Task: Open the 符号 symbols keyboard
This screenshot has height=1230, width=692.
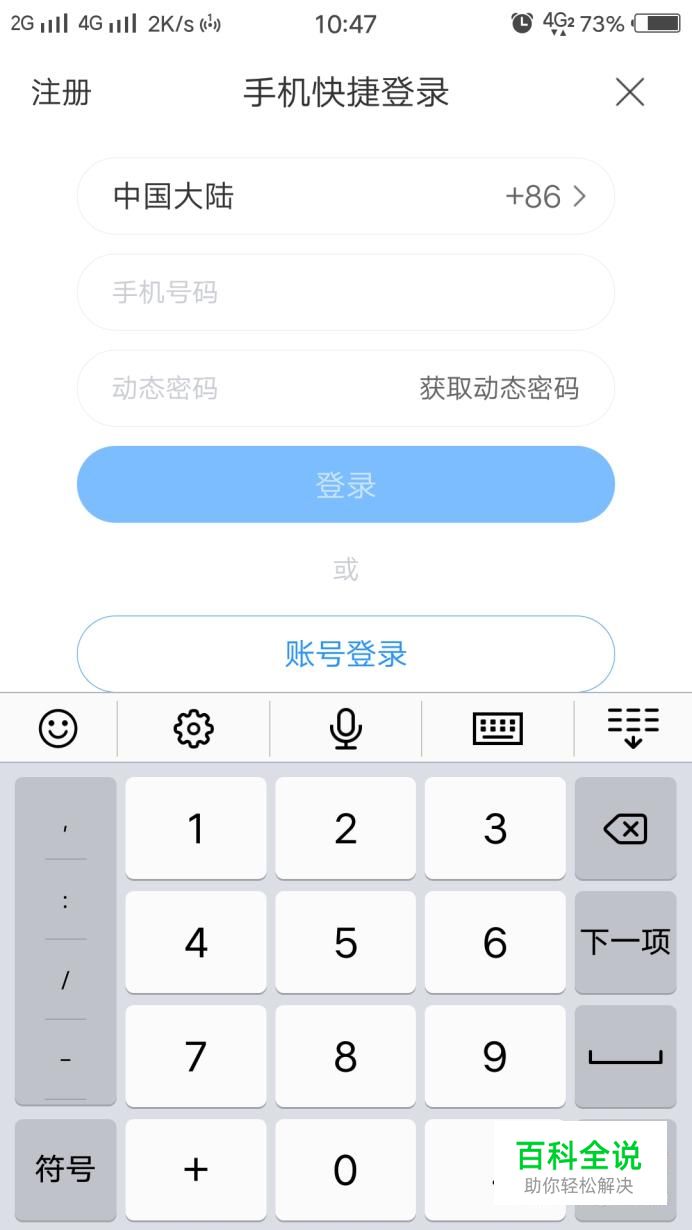Action: pos(65,1169)
